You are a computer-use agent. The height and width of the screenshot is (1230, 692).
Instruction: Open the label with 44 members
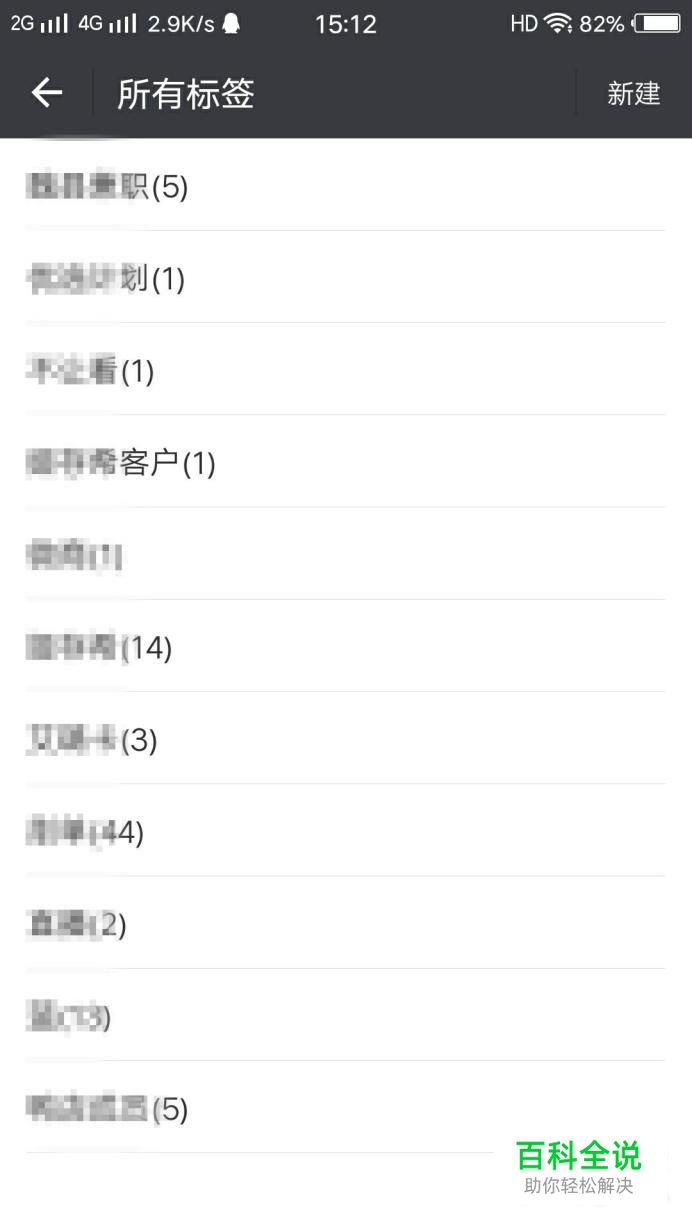coord(346,830)
